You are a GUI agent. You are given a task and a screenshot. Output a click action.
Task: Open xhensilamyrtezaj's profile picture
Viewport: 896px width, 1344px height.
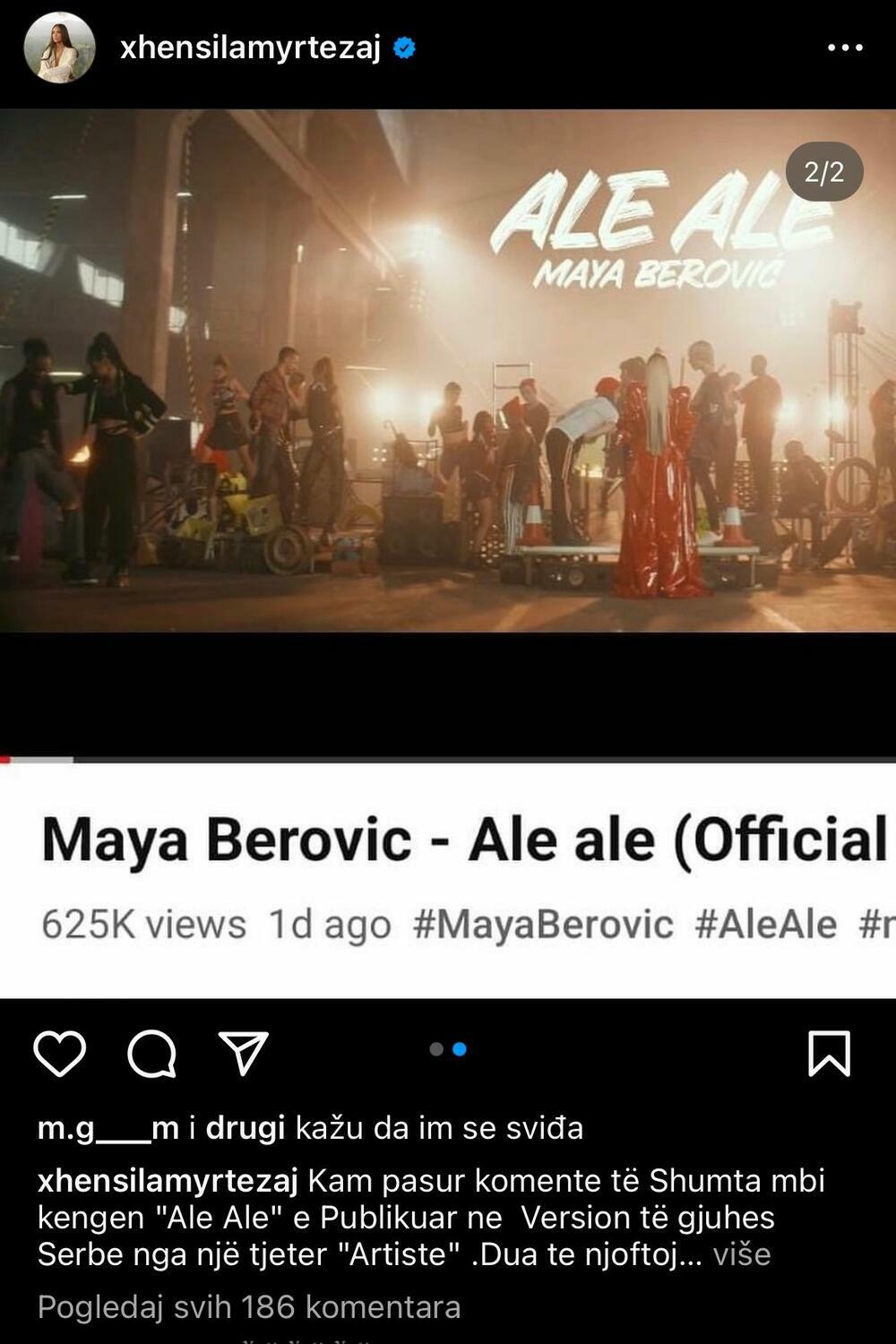tap(60, 48)
